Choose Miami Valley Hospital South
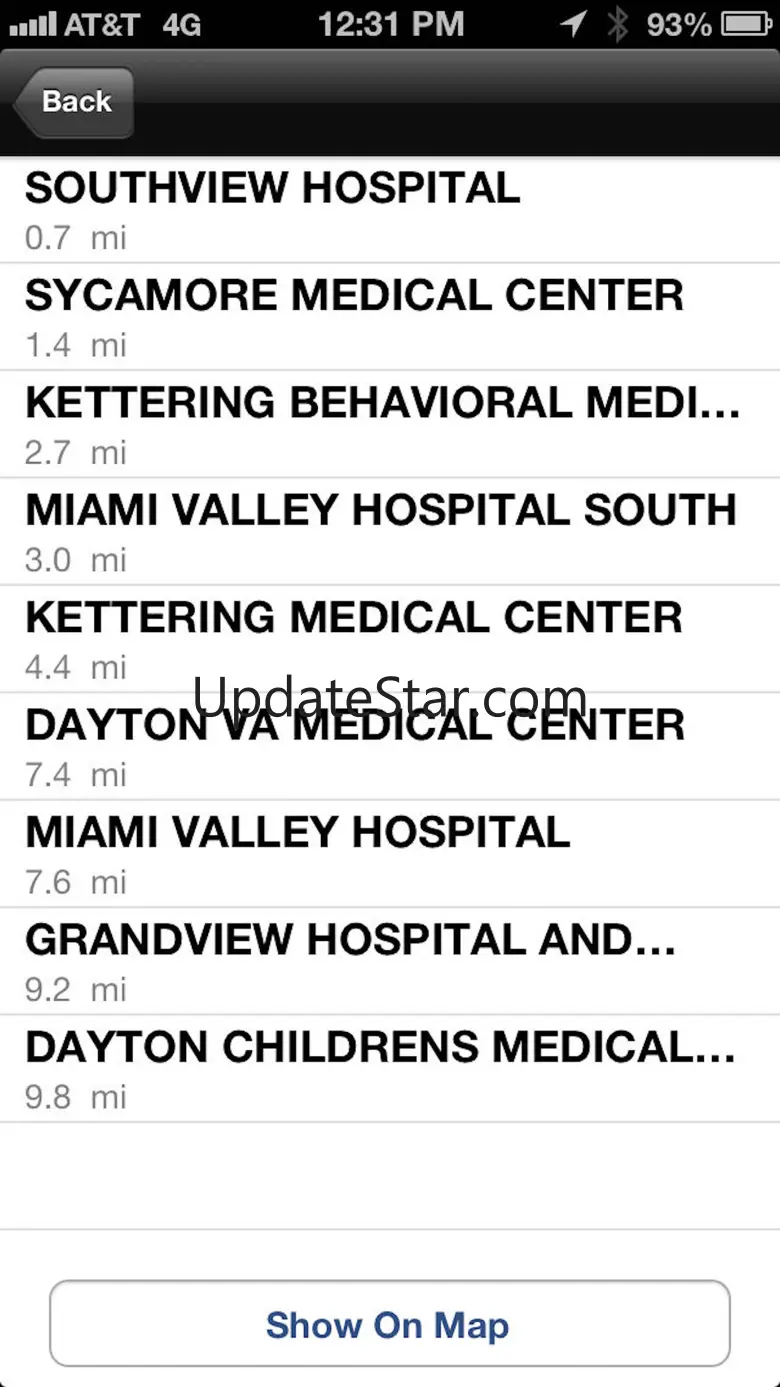Viewport: 780px width, 1387px height. 390,531
